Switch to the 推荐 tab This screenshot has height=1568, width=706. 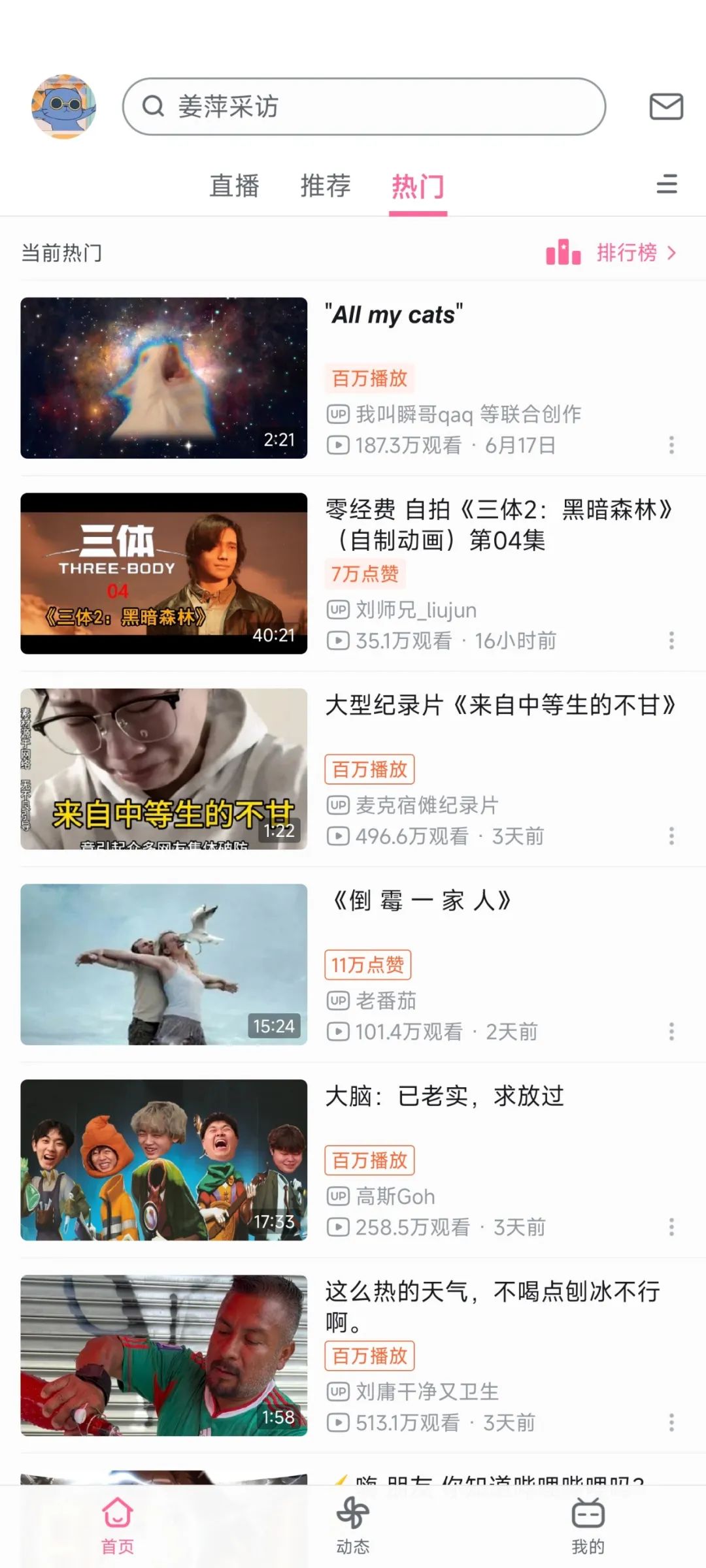tap(325, 185)
